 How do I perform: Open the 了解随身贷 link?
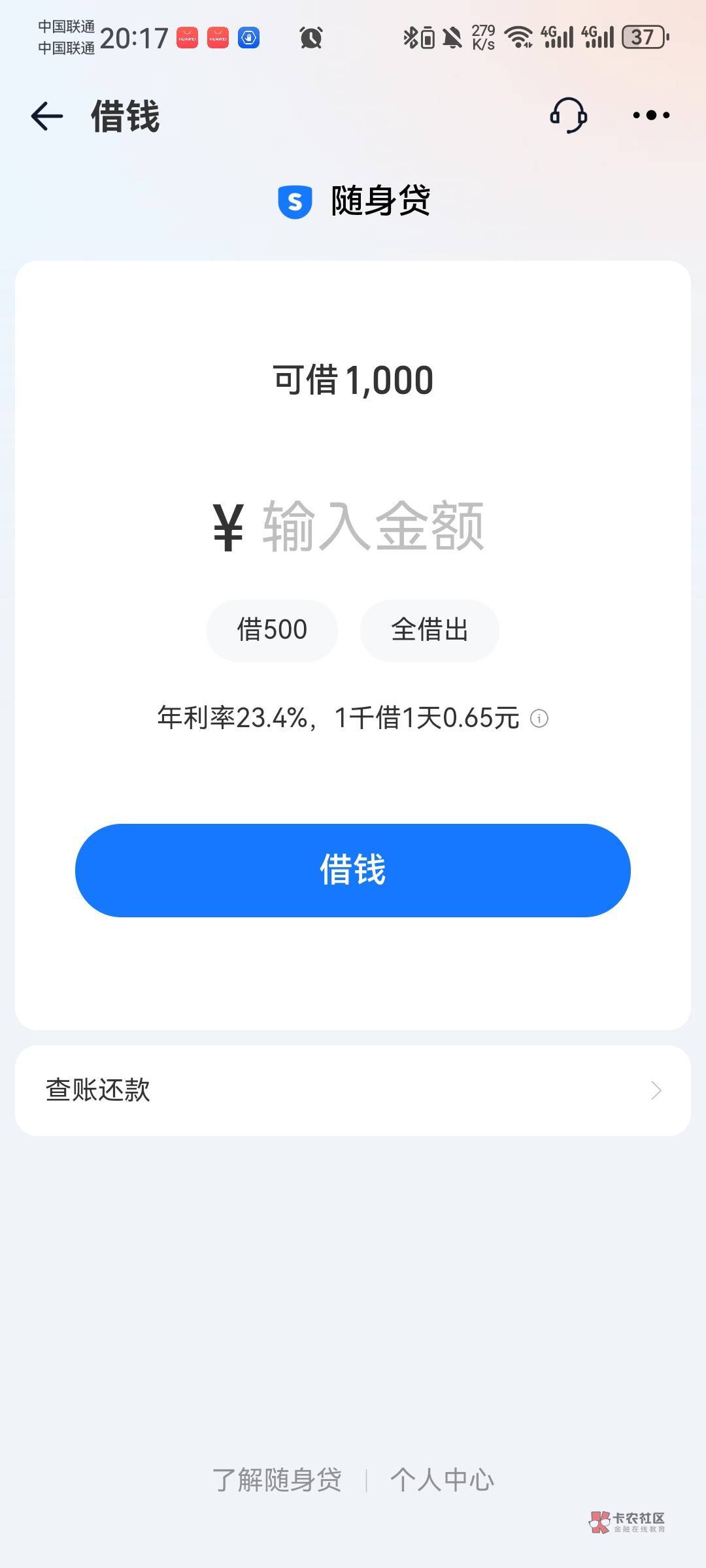tap(277, 1480)
